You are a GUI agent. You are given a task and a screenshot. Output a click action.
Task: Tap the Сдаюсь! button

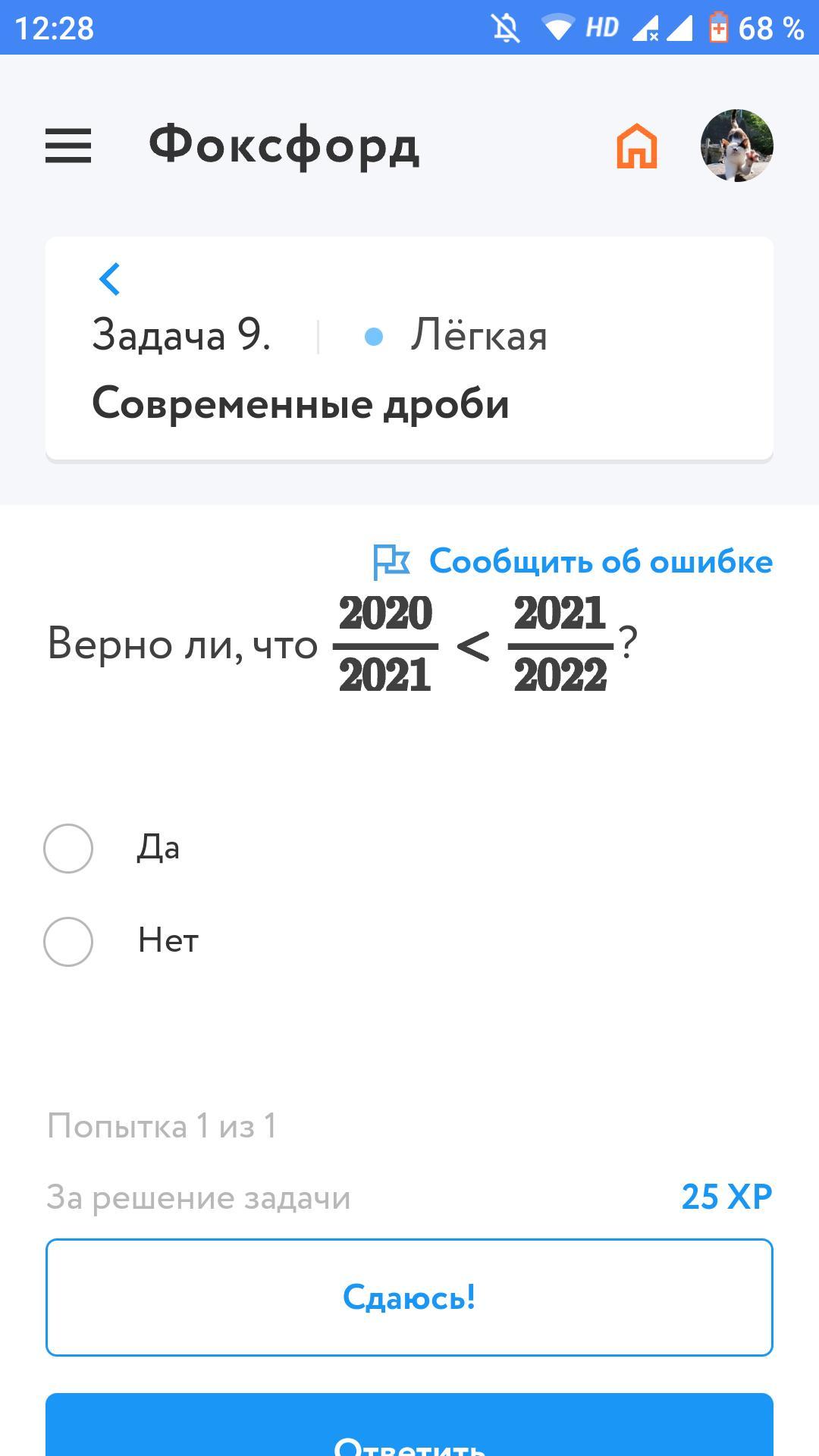tap(409, 1298)
